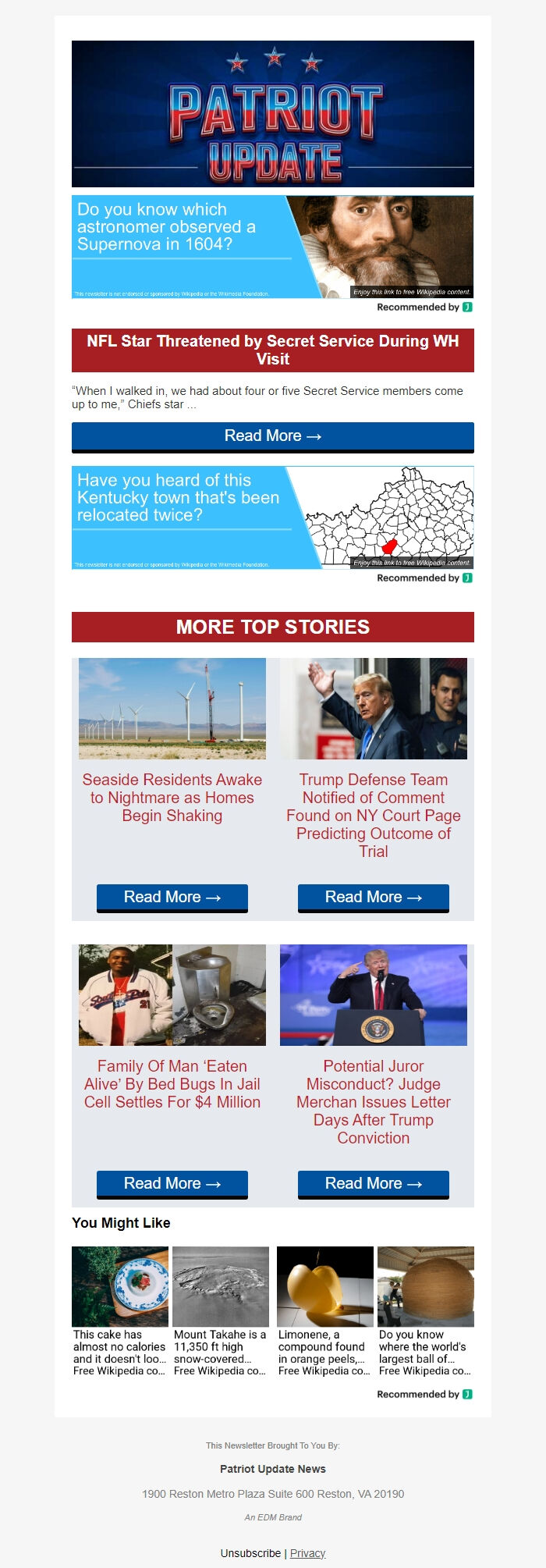This screenshot has width=546, height=1568.
Task: Open the low-calorie cake recommendation
Action: click(120, 1311)
